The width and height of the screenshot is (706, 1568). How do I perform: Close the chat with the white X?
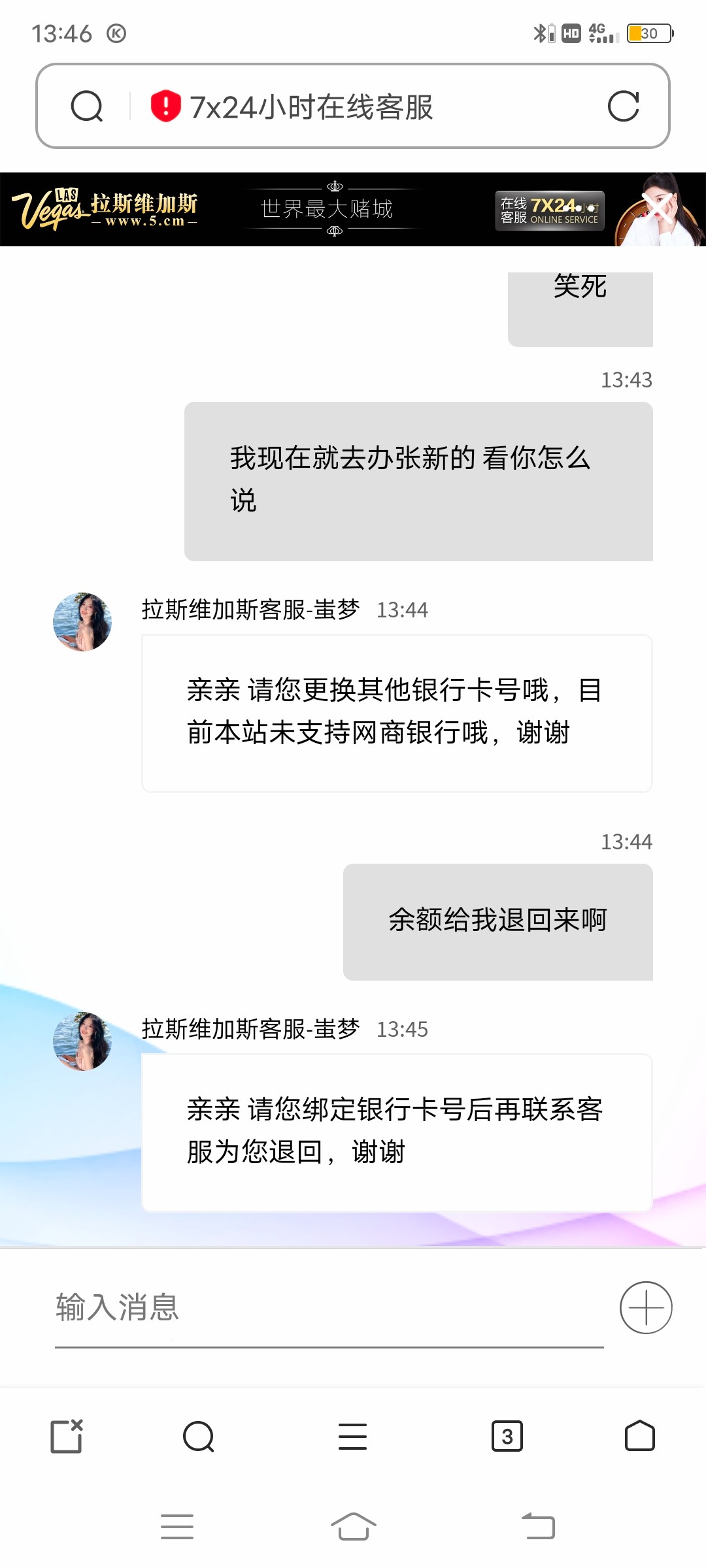click(658, 209)
